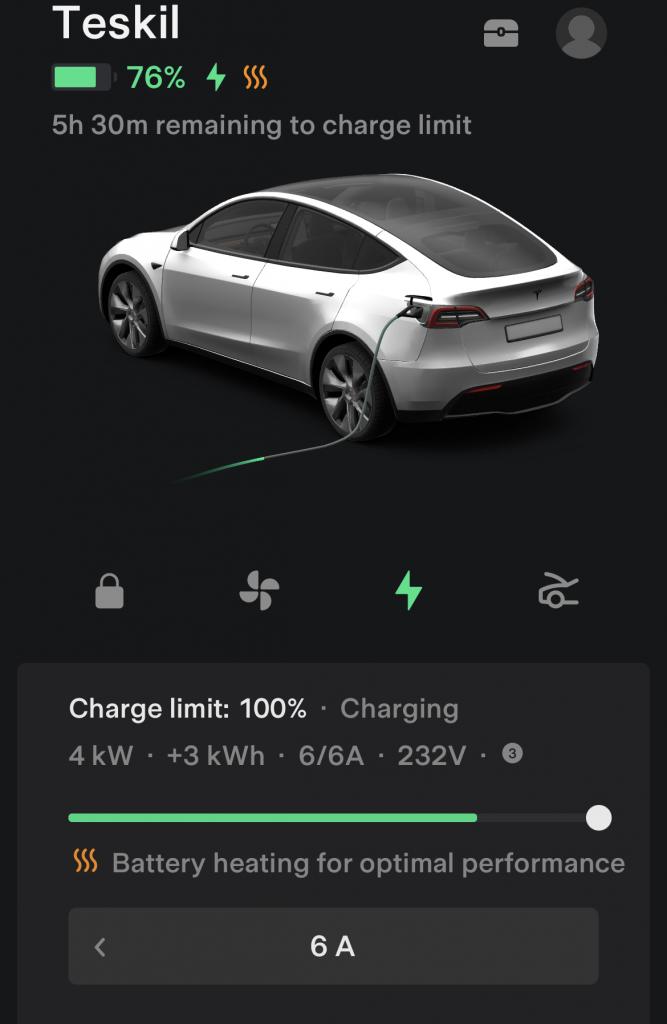Tap the charge limit slider handle
Screen dimensions: 667x1024
click(598, 818)
